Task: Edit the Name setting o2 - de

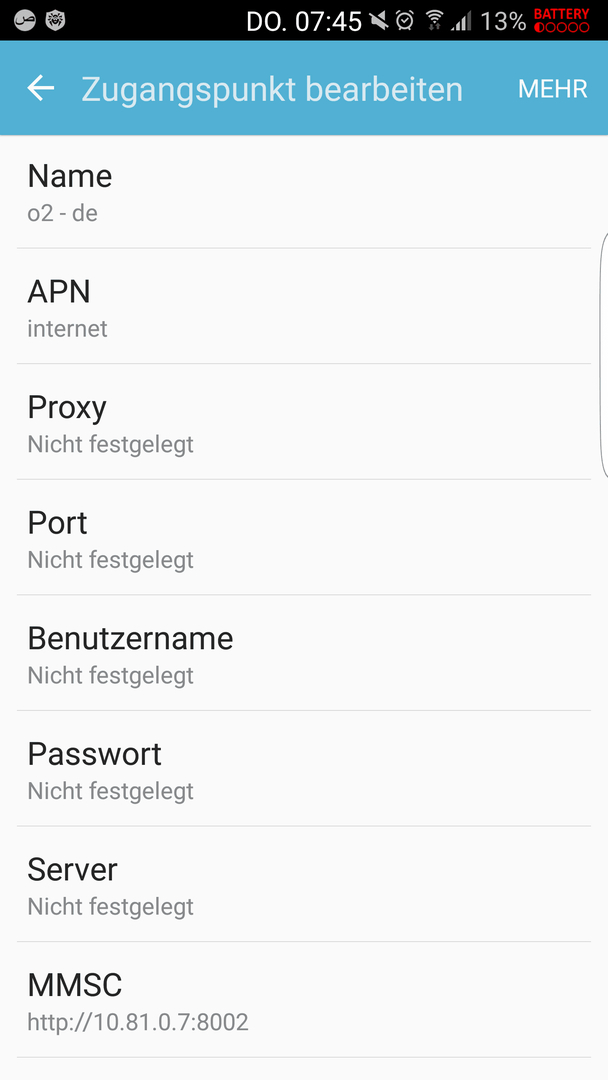Action: coord(304,191)
